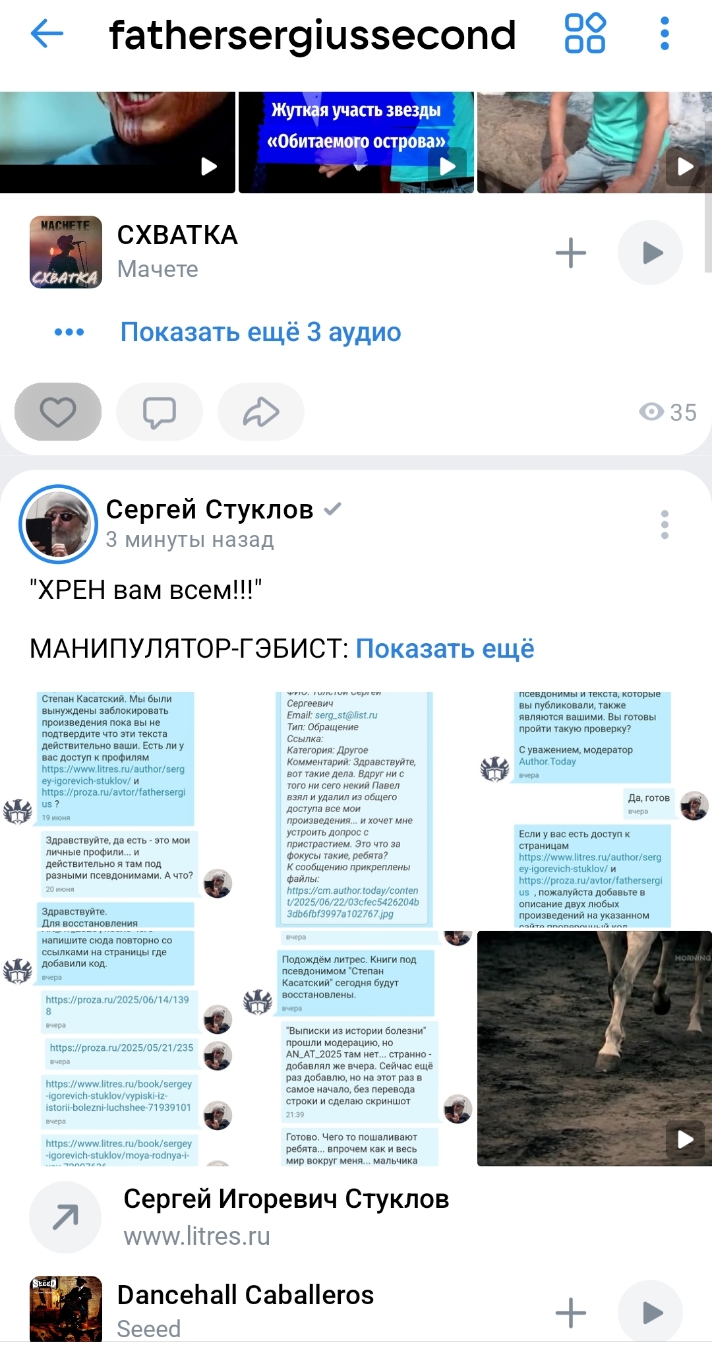Like the post with the heart icon
Viewport: 712px width, 1353px height.
[x=58, y=412]
